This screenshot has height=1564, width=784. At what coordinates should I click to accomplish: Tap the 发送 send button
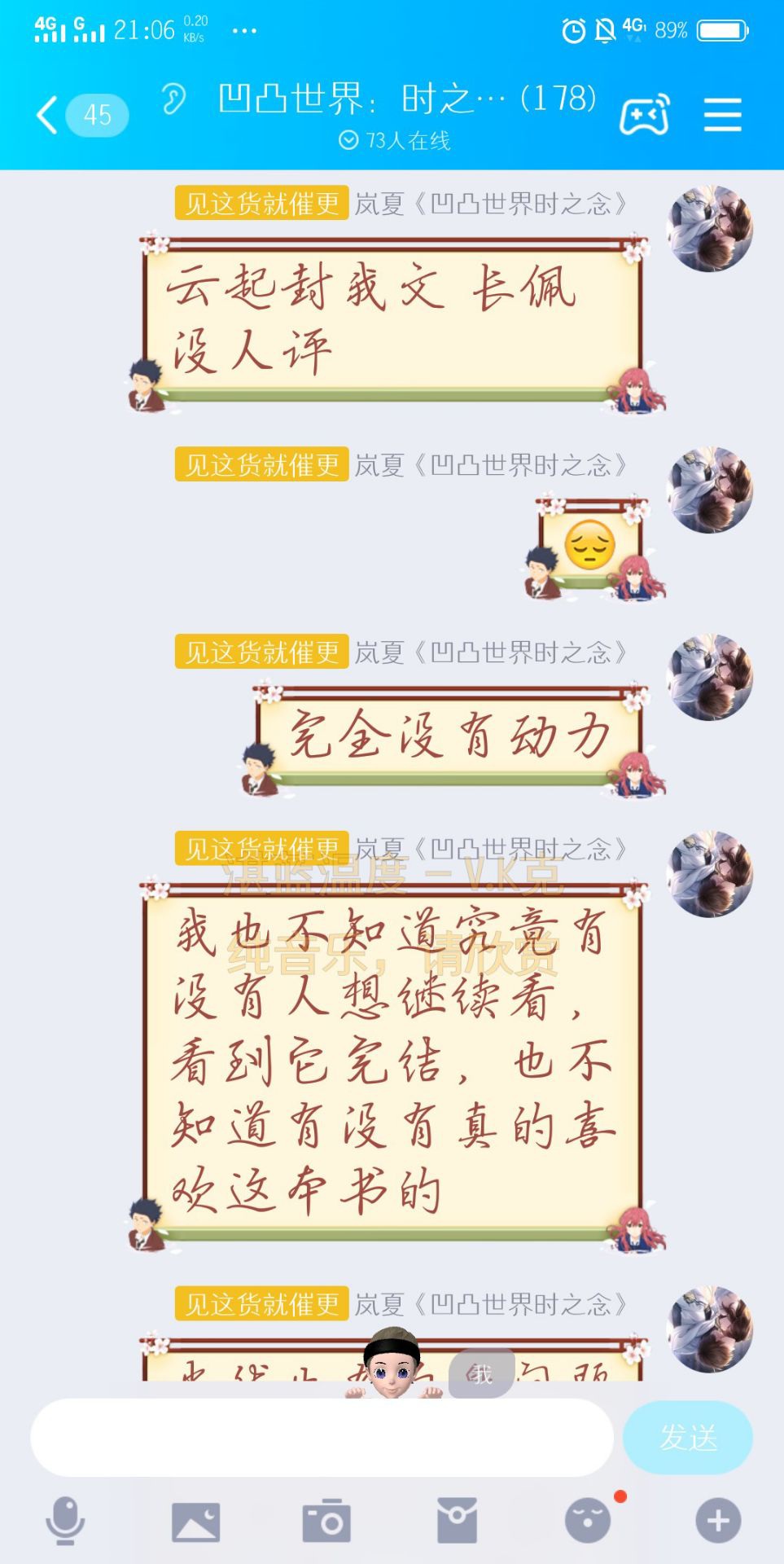[687, 1437]
